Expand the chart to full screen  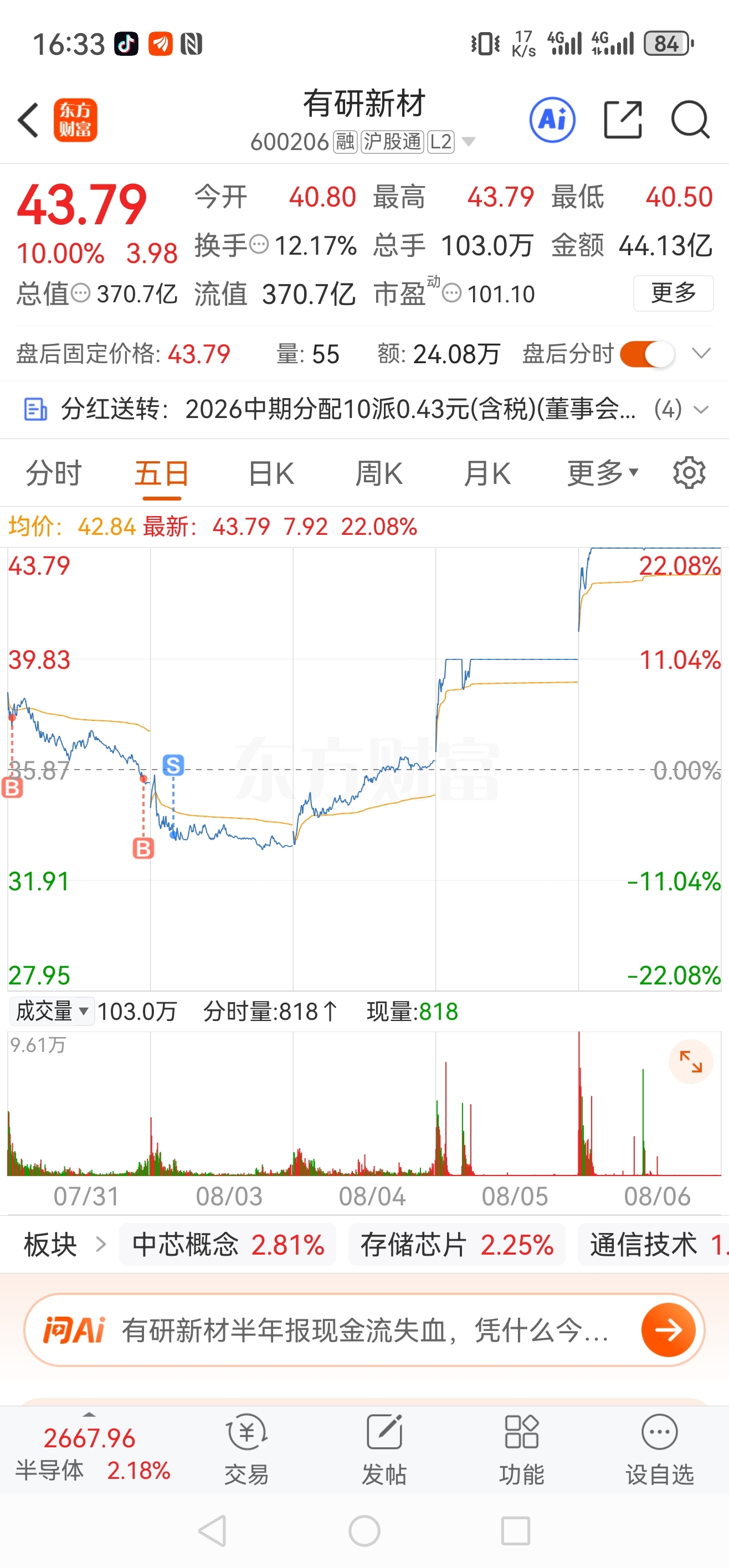coord(691,1061)
